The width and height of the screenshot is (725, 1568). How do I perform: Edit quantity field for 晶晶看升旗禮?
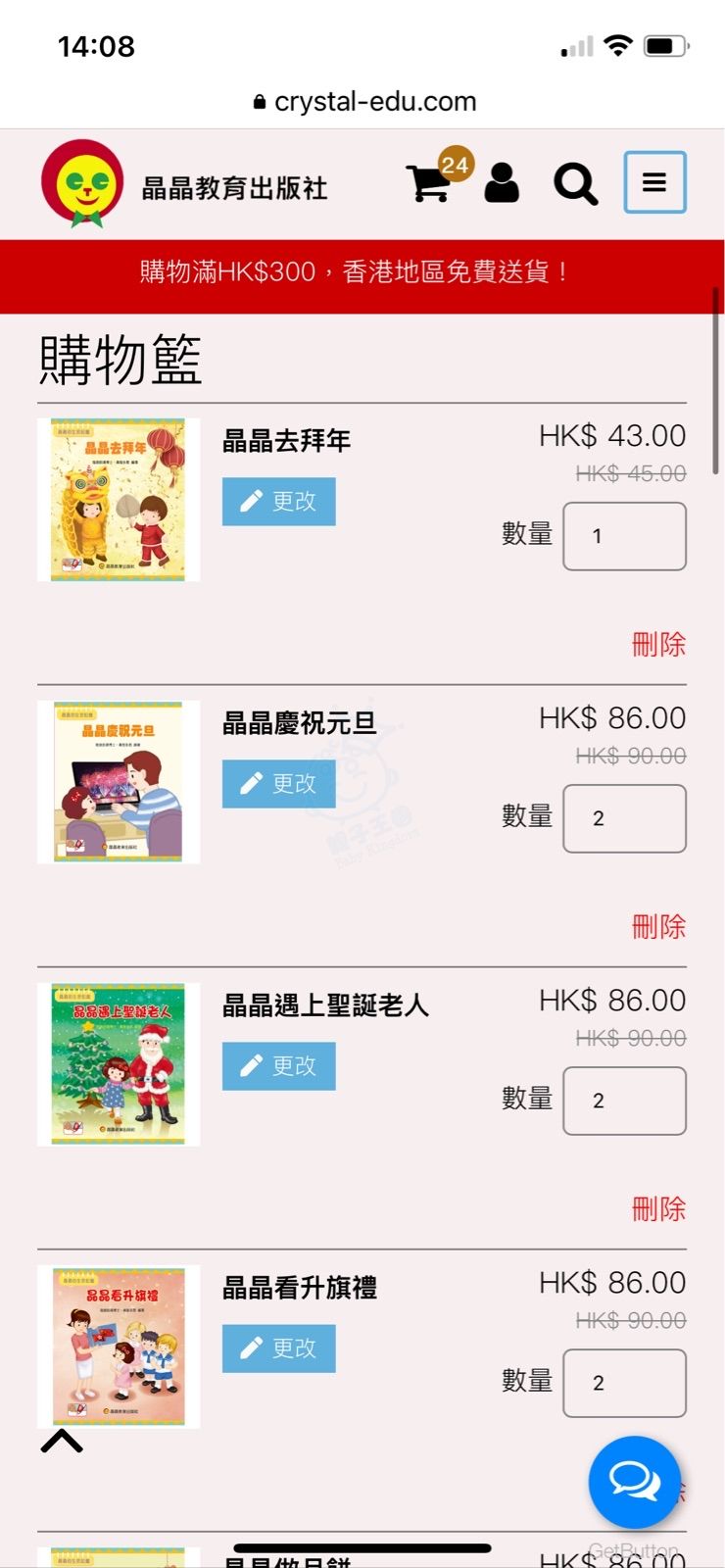click(x=624, y=1383)
